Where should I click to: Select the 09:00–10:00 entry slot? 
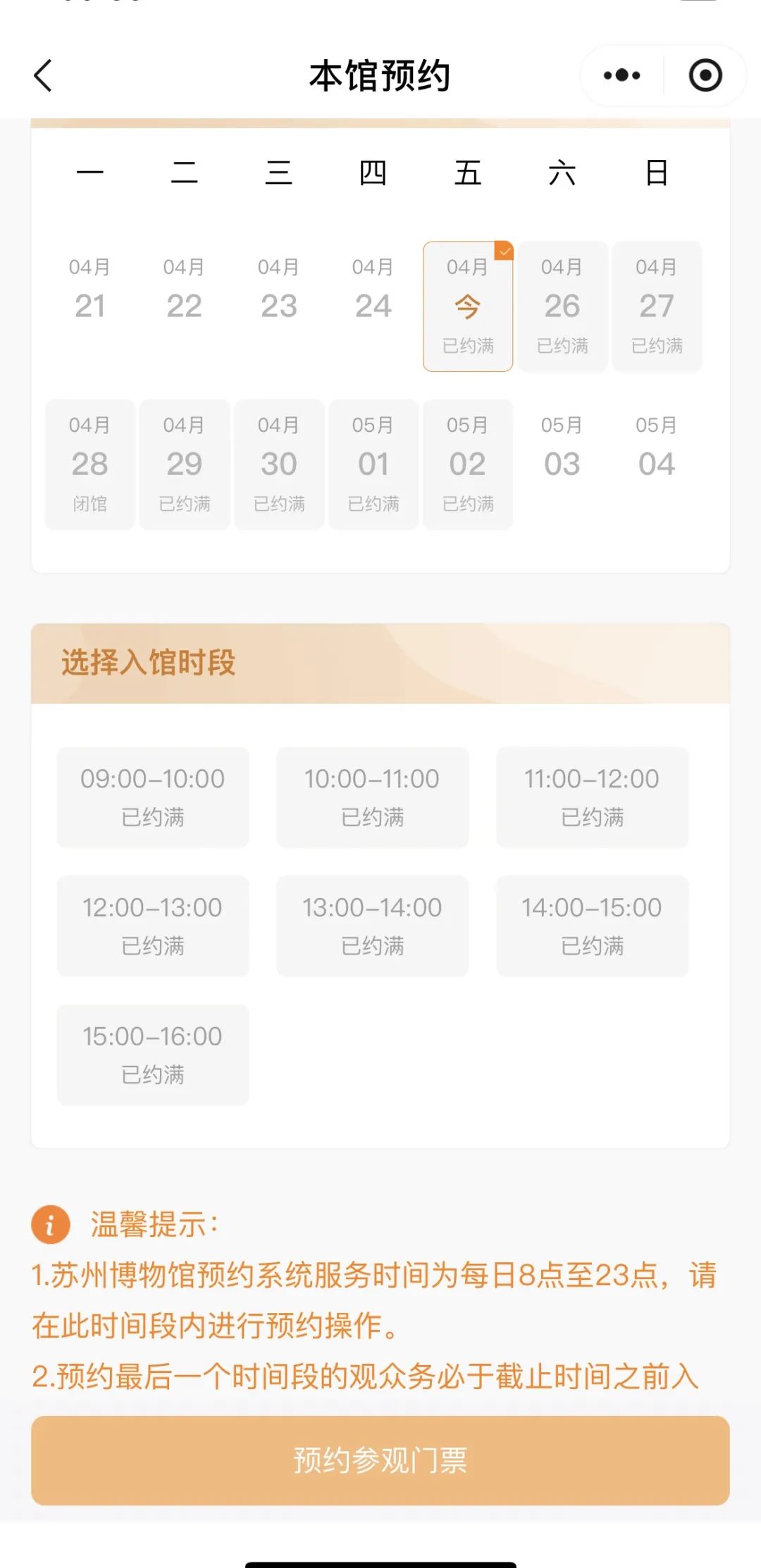[x=153, y=797]
